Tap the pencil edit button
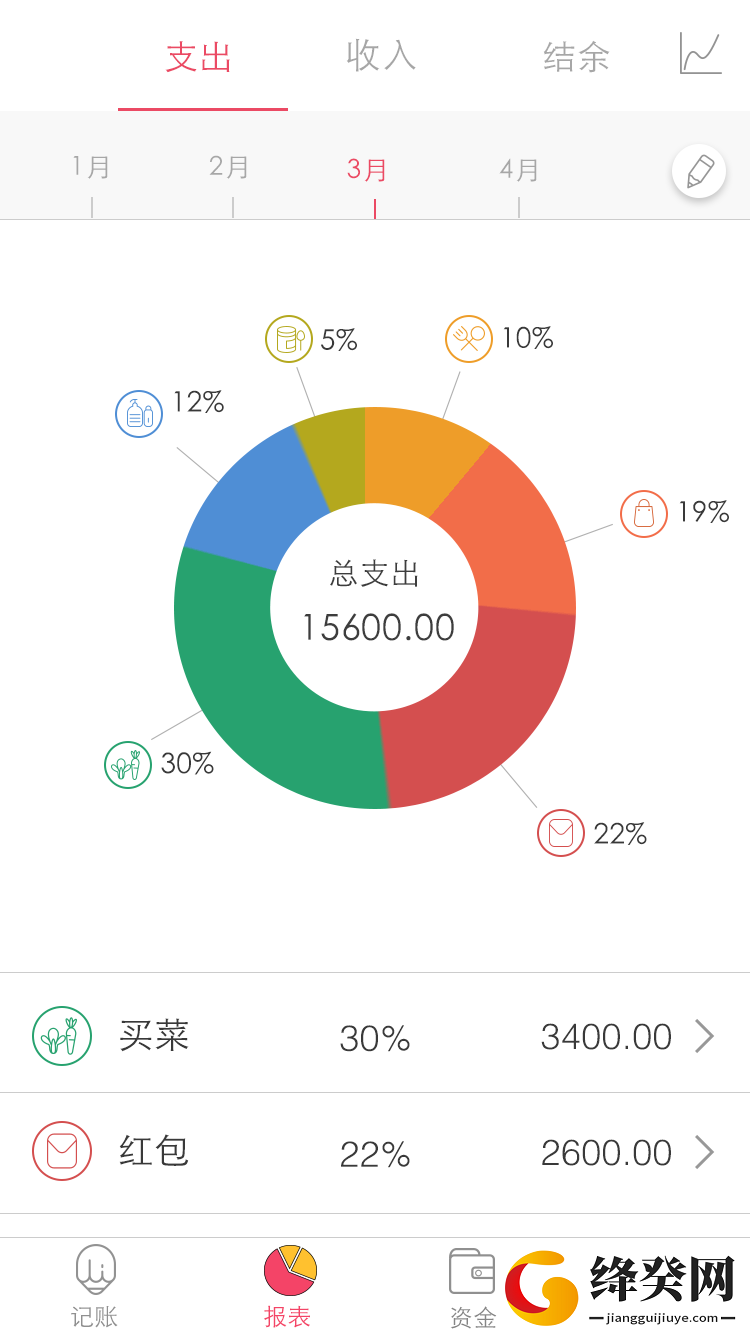750x1334 pixels. coord(699,171)
